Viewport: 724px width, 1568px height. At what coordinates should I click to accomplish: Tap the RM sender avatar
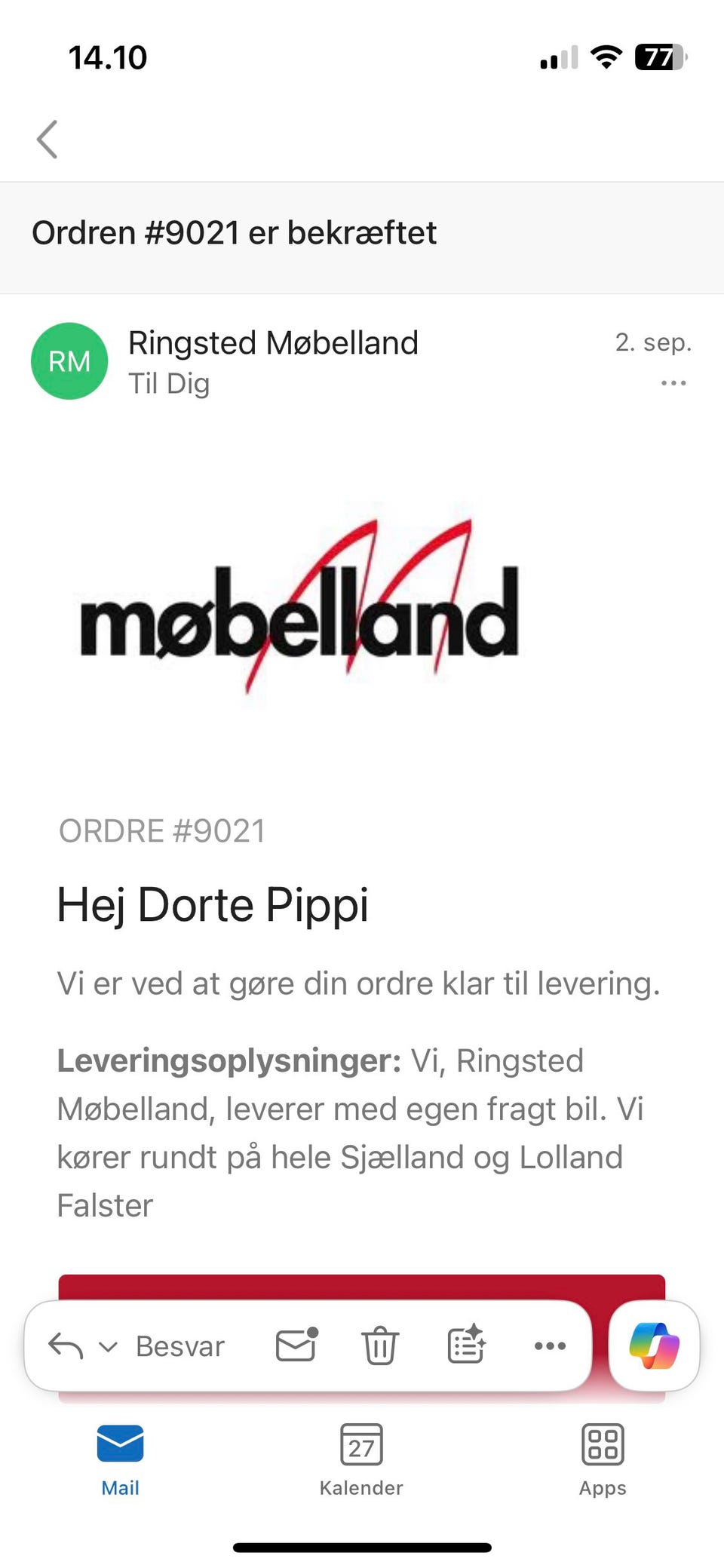tap(69, 361)
